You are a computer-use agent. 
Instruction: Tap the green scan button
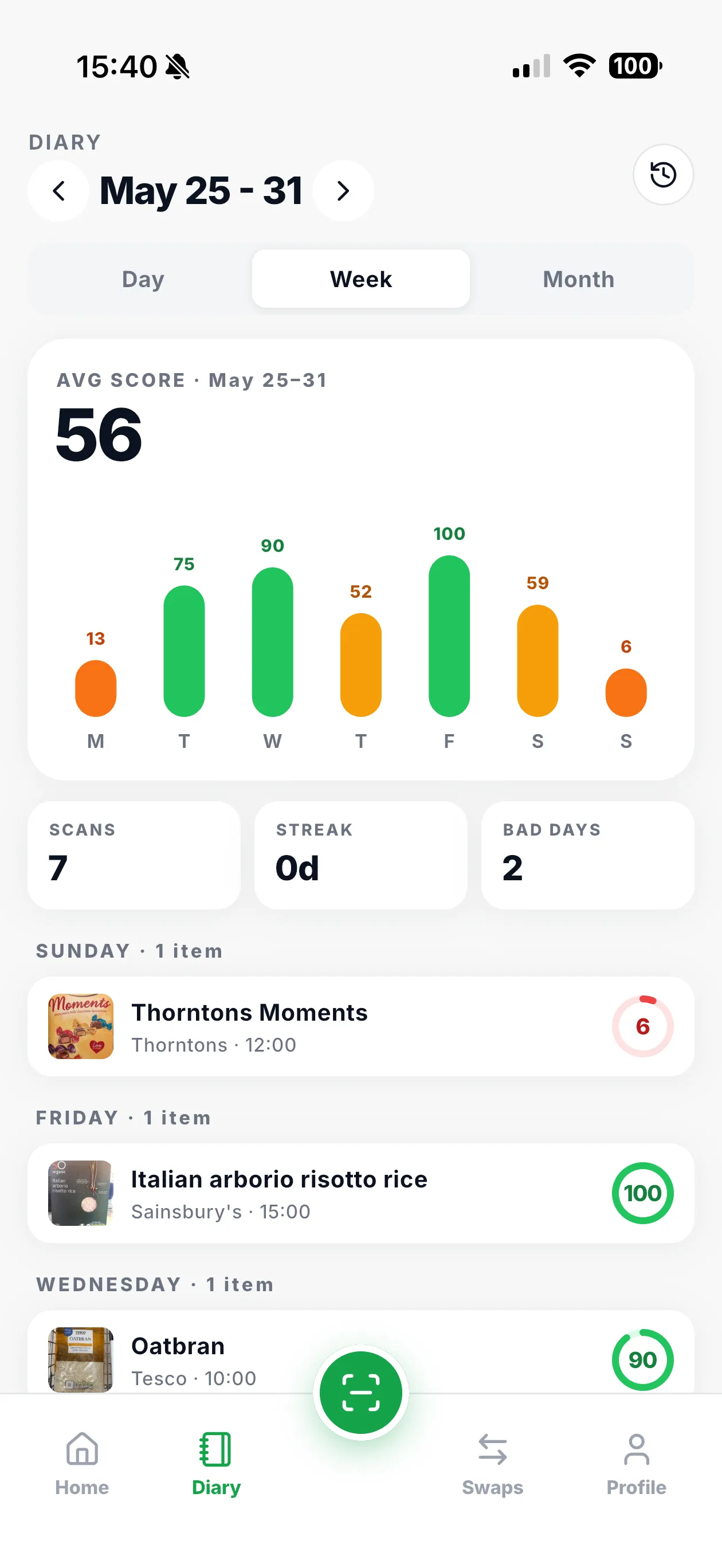[361, 1392]
